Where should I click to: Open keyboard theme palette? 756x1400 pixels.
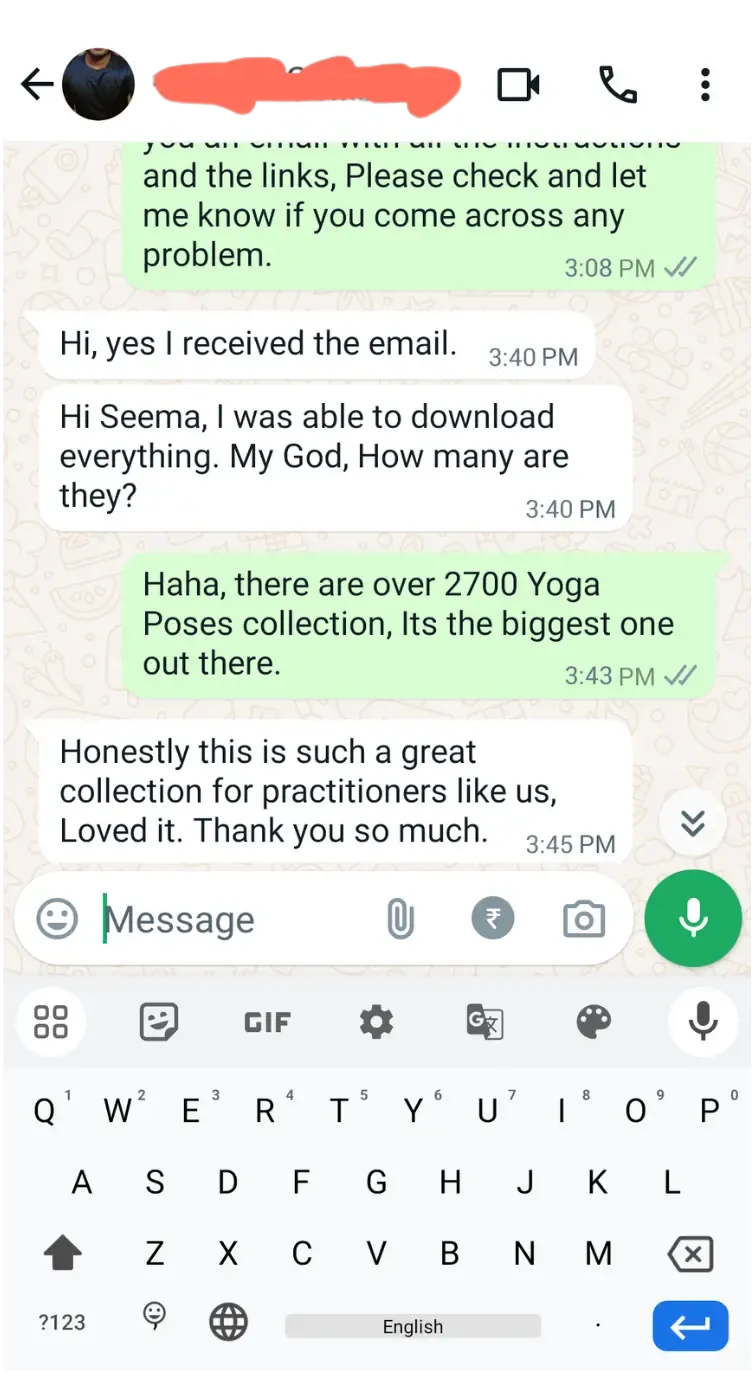click(x=594, y=1022)
